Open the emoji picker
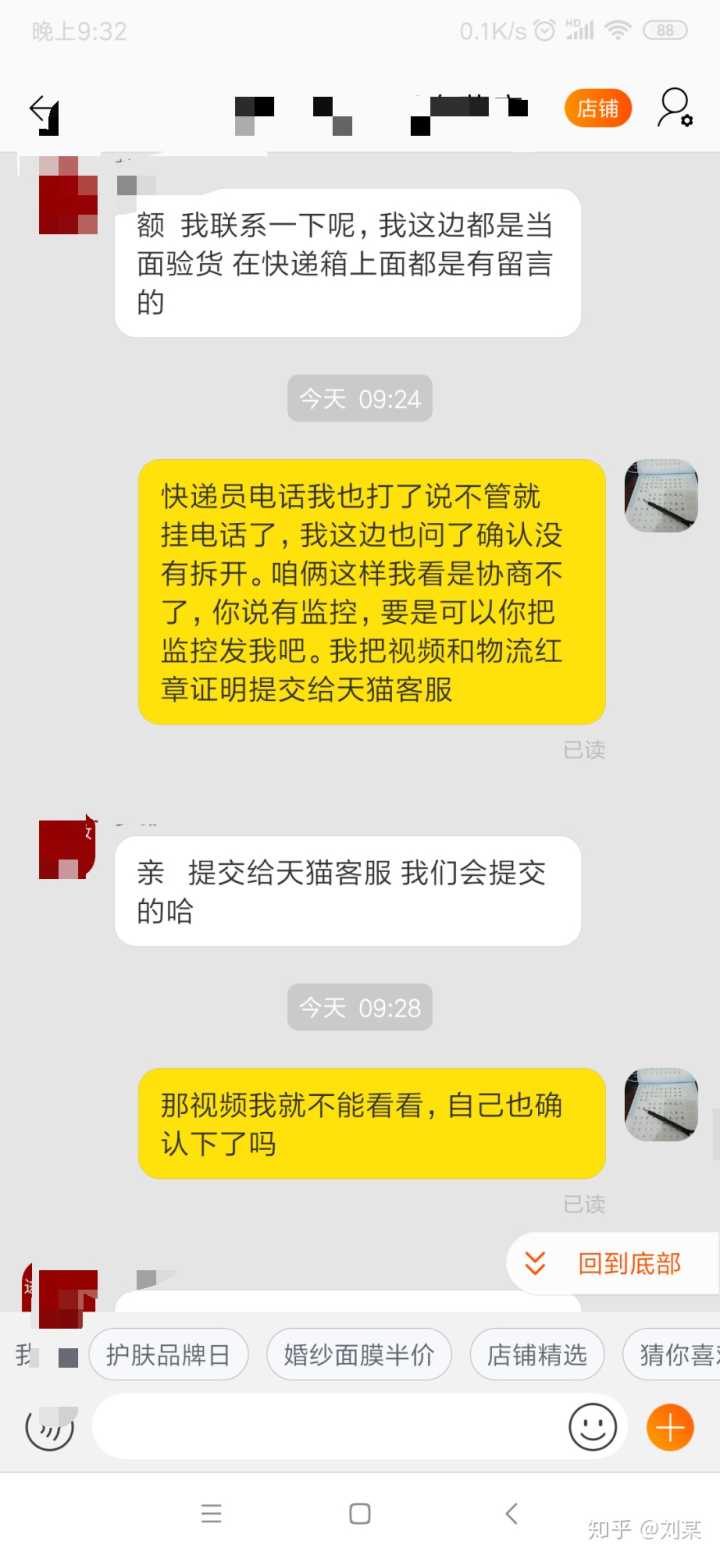Screen dimensions: 720x1559 (592, 1427)
